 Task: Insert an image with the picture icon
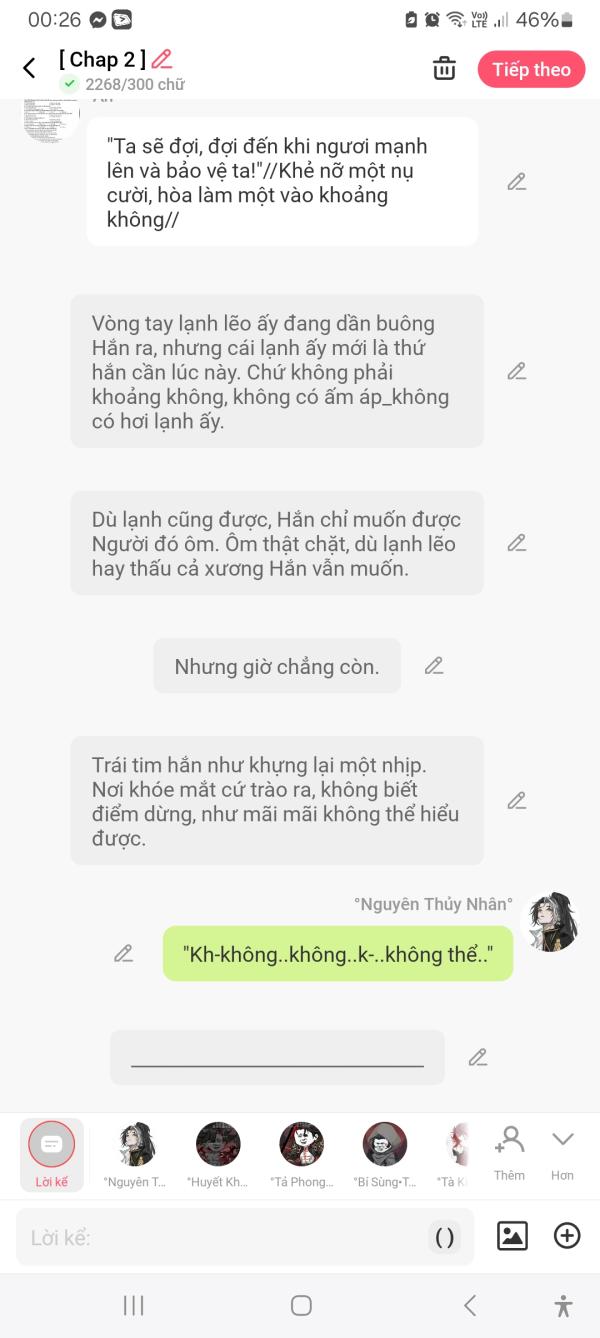(x=512, y=1236)
